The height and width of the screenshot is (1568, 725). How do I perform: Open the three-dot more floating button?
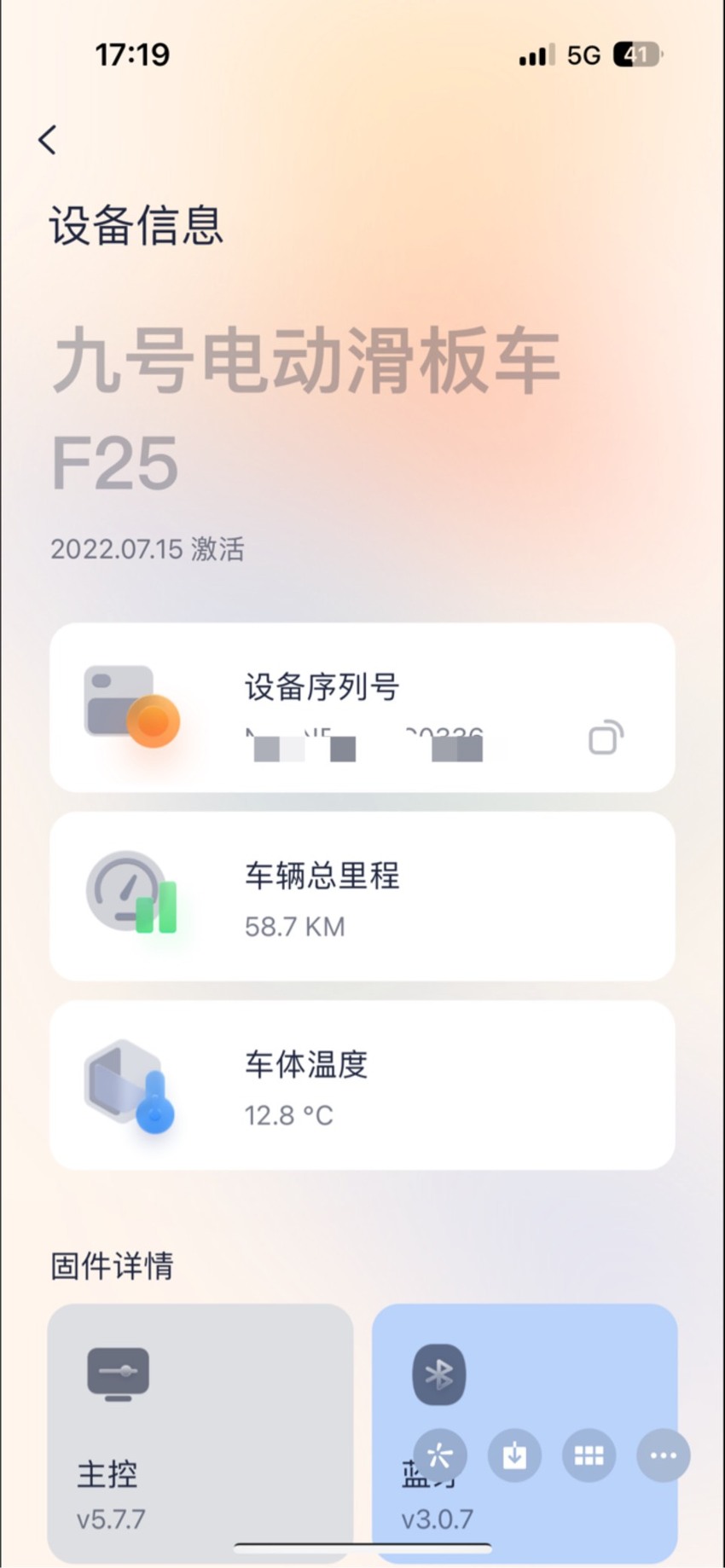664,1455
